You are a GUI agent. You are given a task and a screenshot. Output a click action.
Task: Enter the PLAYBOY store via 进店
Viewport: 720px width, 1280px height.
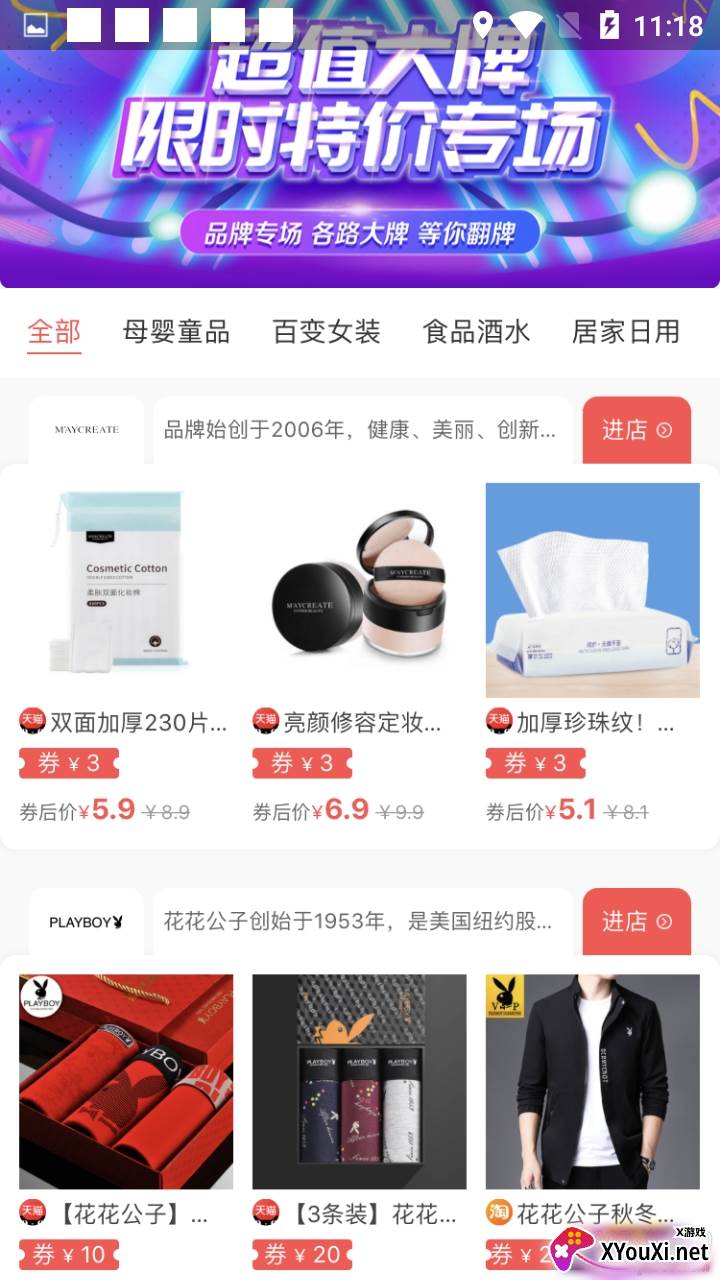636,921
